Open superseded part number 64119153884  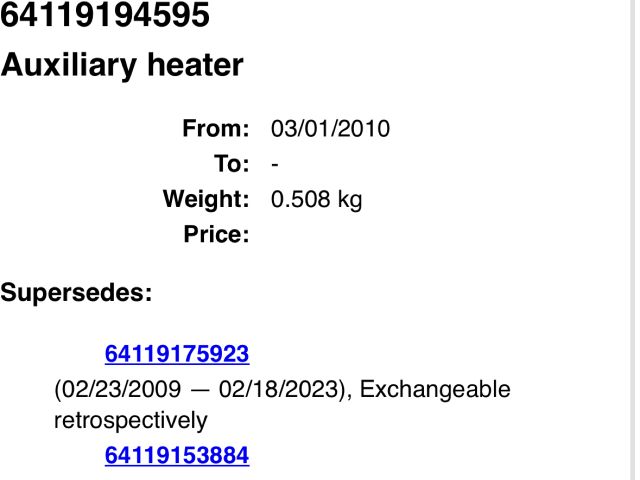pyautogui.click(x=176, y=456)
